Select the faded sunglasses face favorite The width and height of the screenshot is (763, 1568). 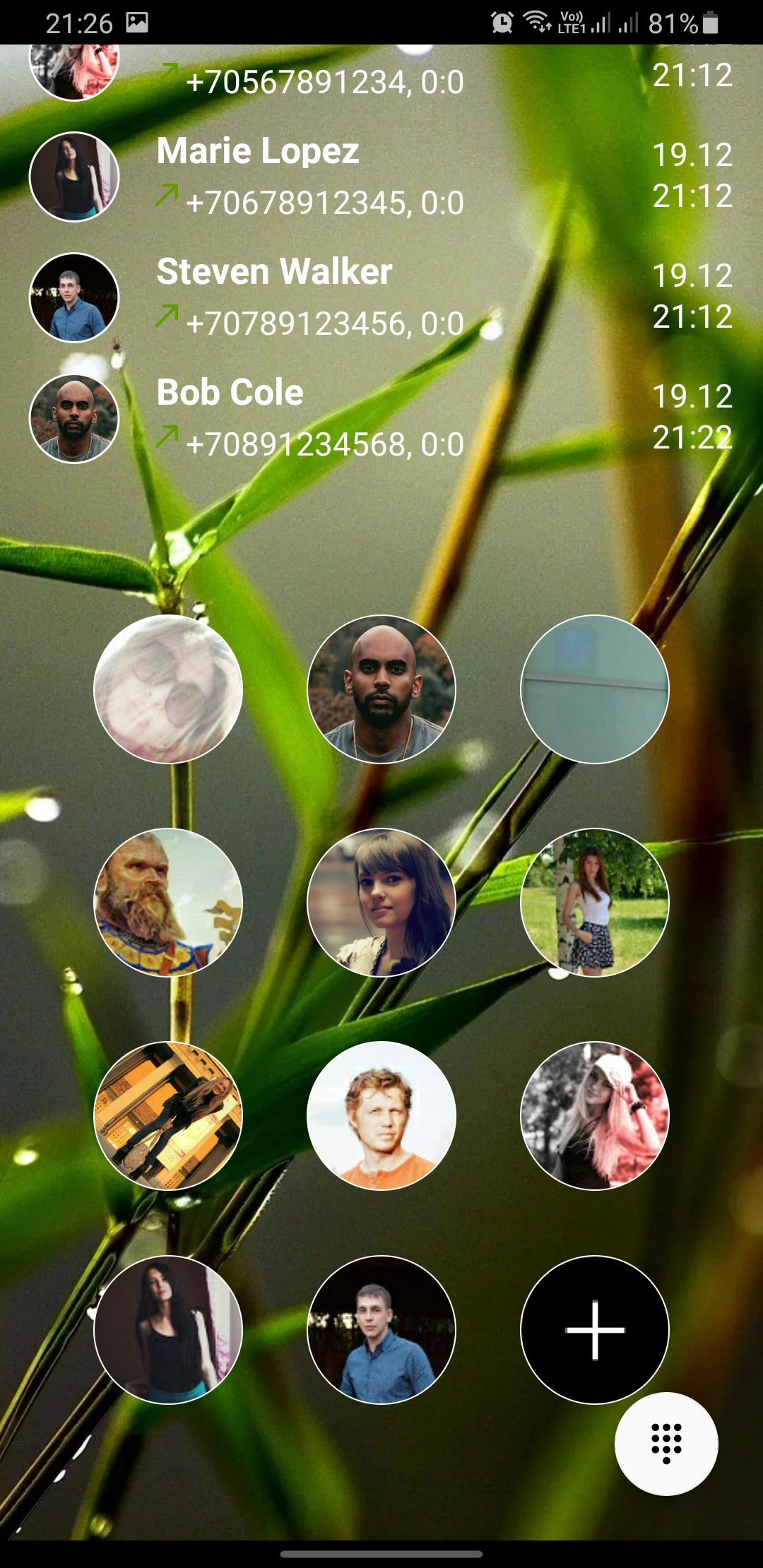168,689
